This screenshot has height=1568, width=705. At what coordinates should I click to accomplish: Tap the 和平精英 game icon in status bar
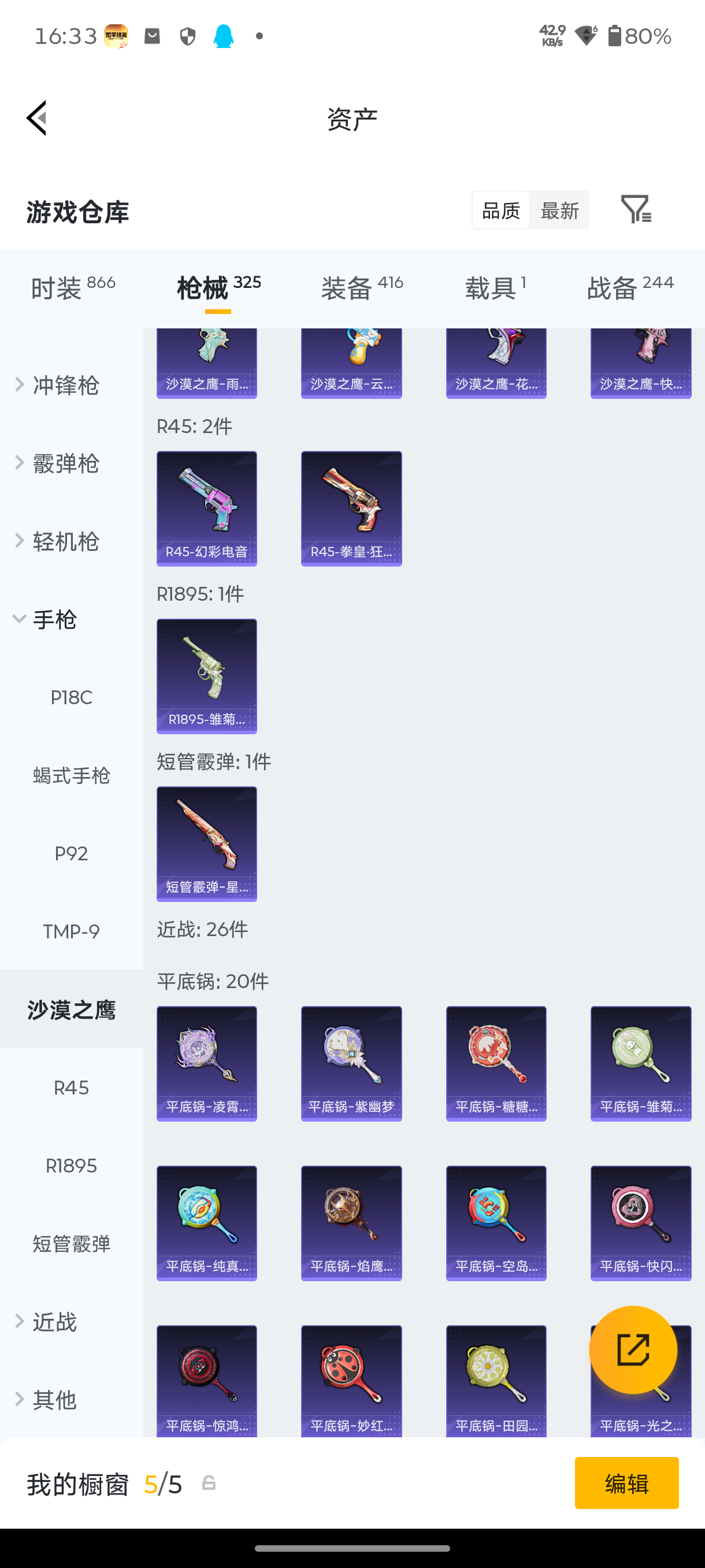click(x=116, y=36)
